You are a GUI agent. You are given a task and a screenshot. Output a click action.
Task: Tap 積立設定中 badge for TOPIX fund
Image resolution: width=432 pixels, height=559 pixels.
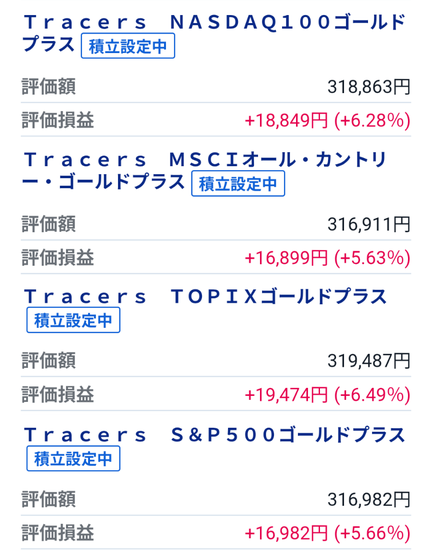coord(73,320)
